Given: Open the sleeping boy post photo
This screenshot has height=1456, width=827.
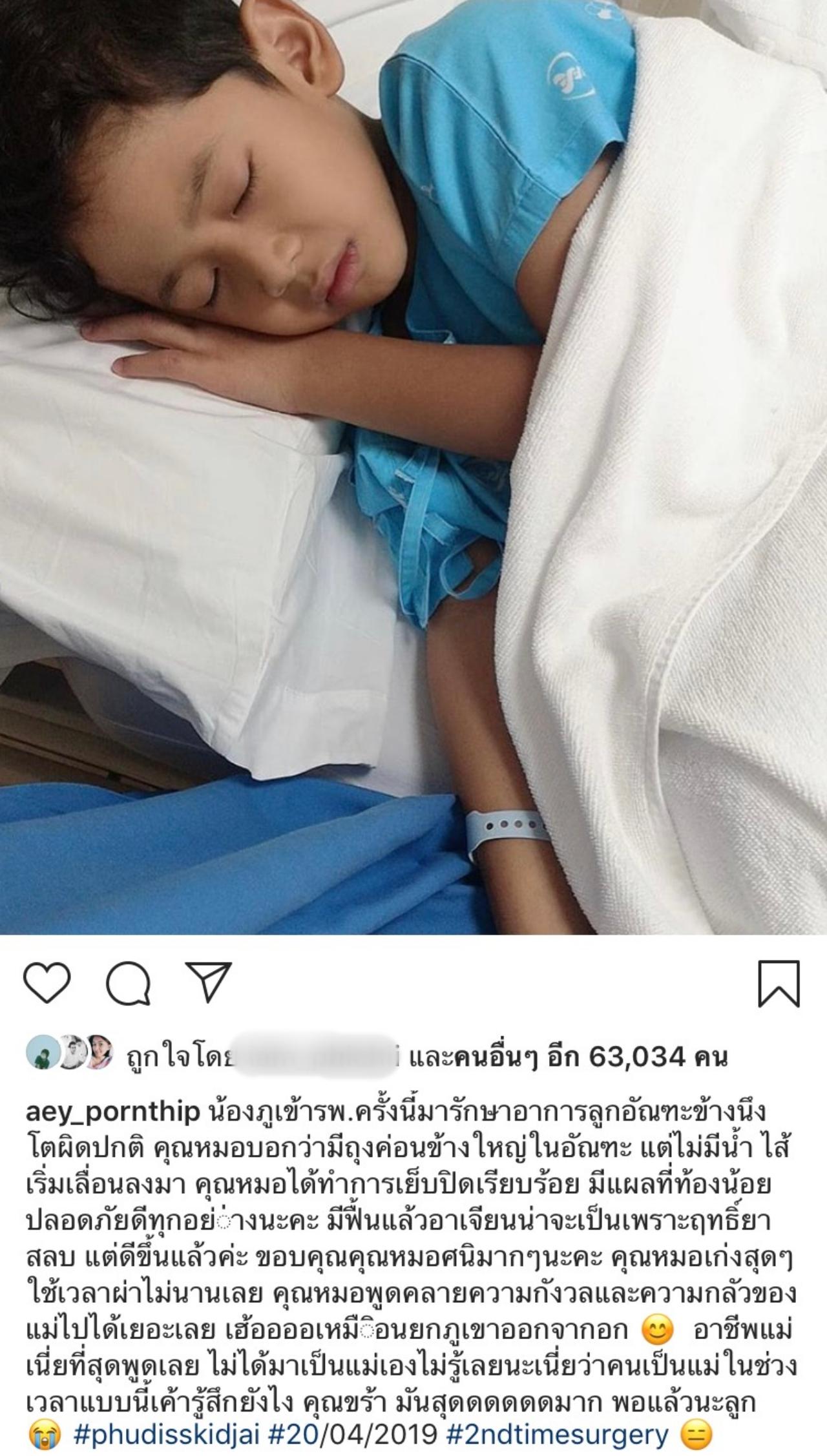Looking at the screenshot, I should pos(413,465).
